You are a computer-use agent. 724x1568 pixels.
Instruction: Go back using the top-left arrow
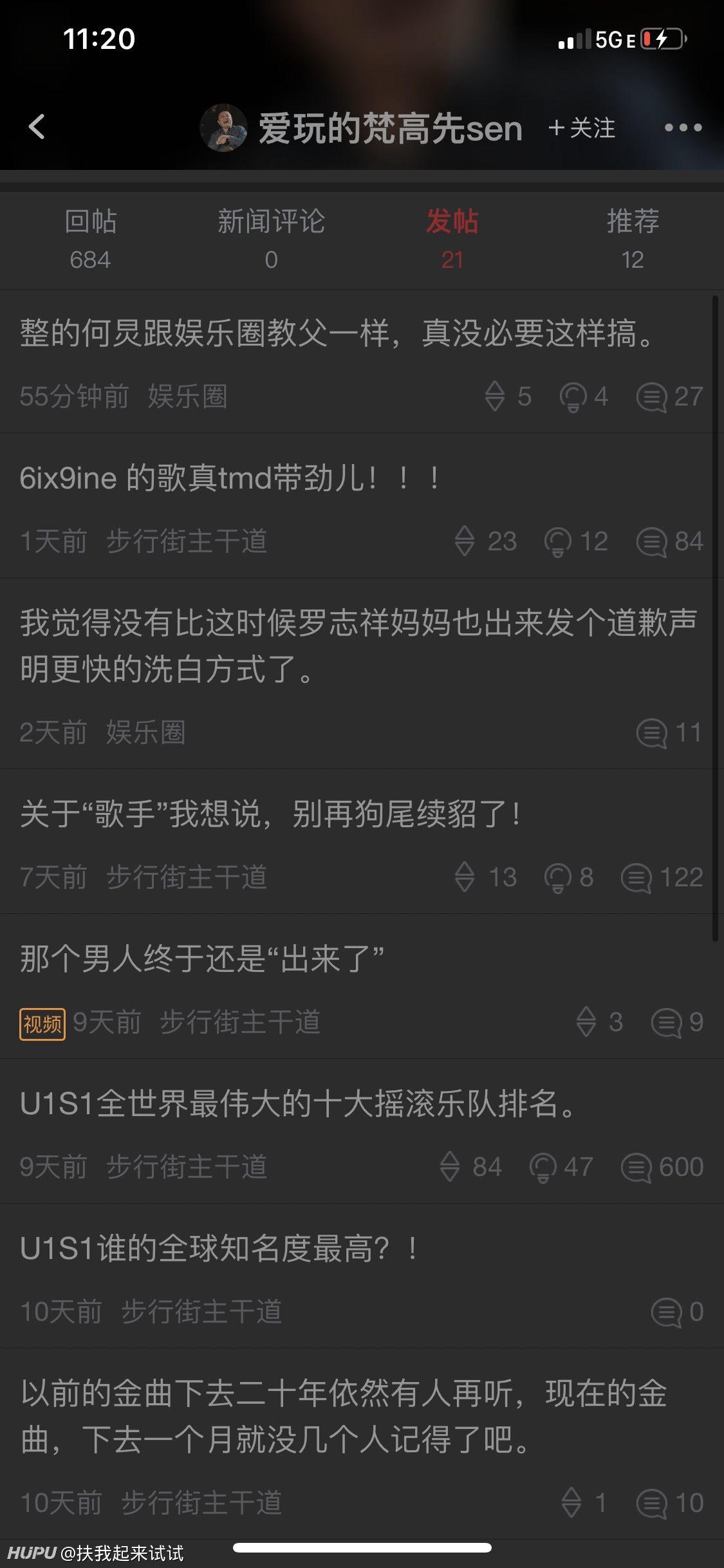(37, 127)
